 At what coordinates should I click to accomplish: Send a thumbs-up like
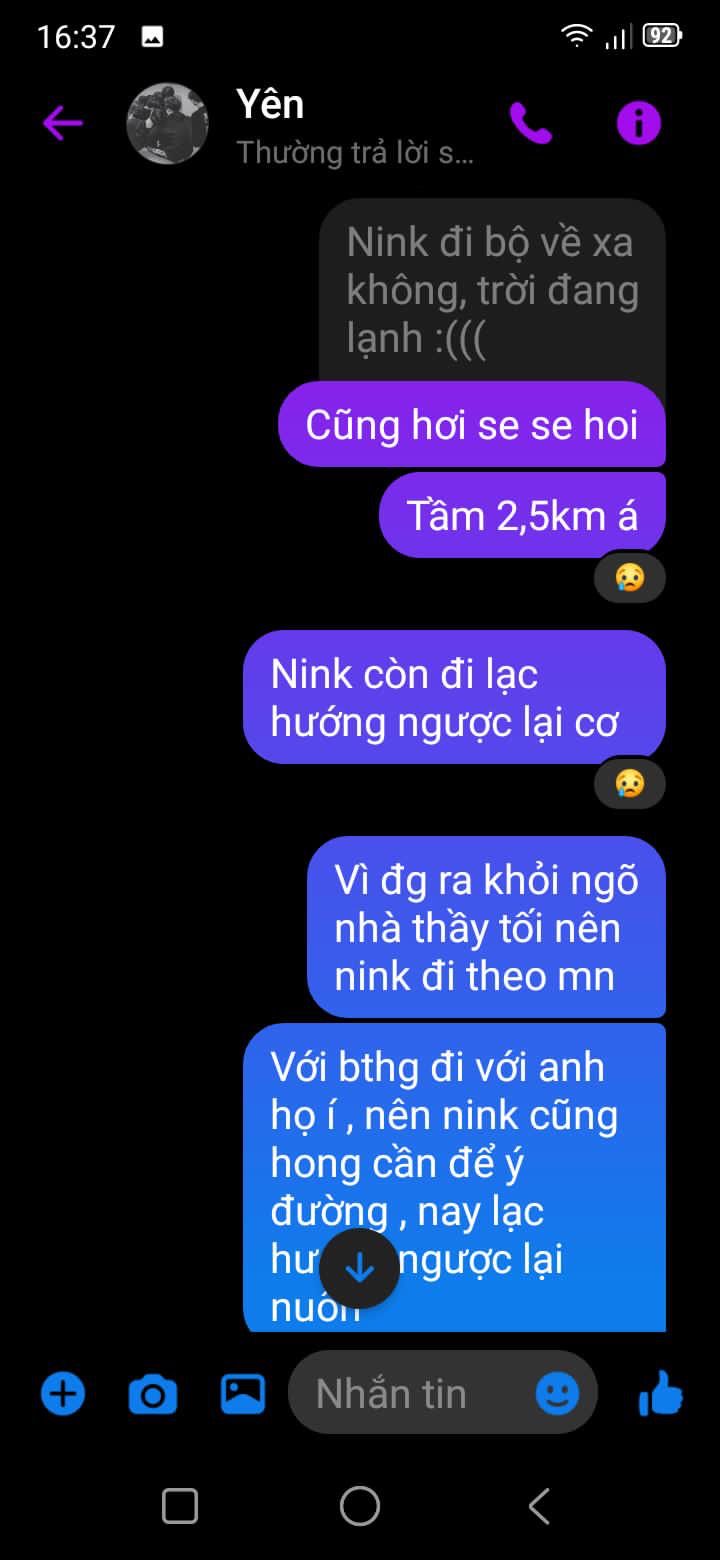tap(660, 1392)
